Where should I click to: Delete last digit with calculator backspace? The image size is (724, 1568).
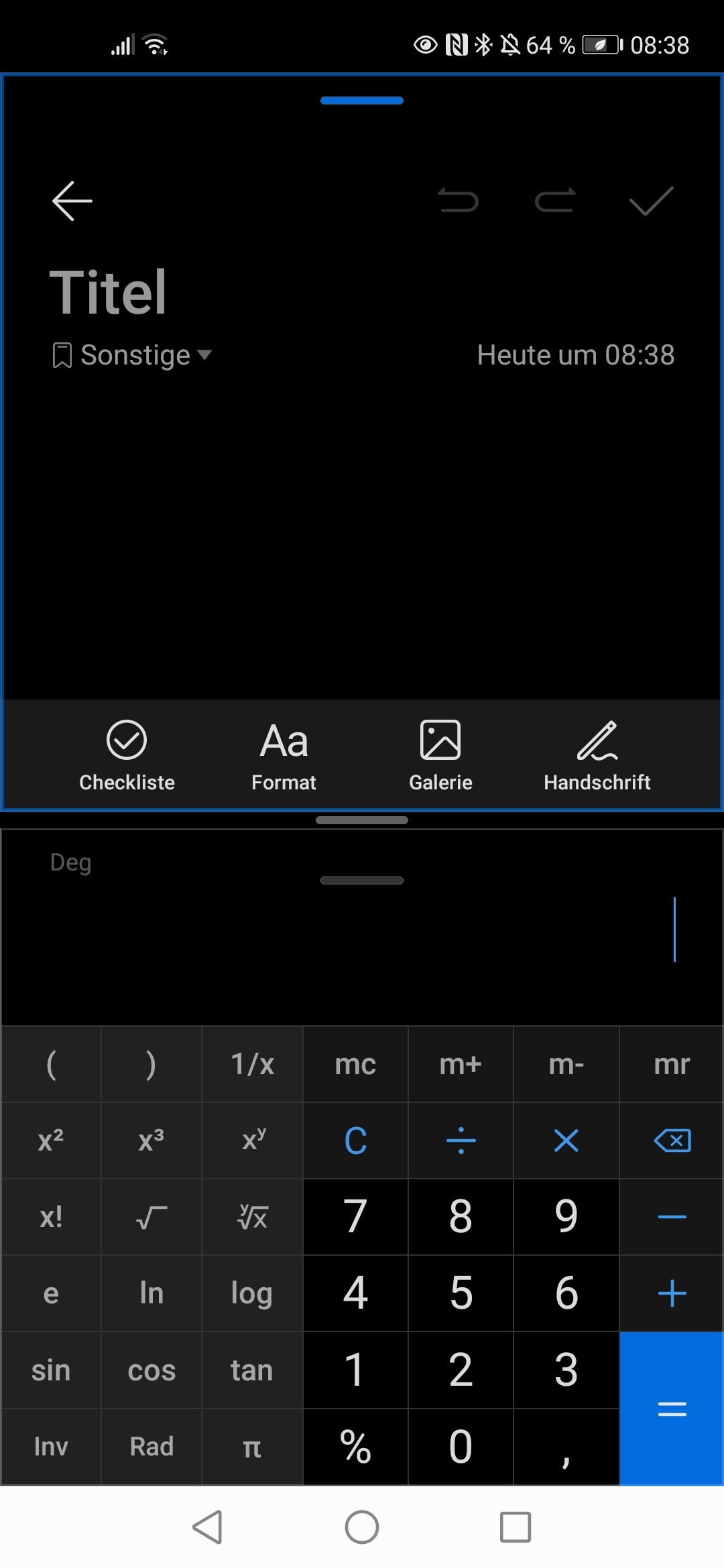click(672, 1140)
